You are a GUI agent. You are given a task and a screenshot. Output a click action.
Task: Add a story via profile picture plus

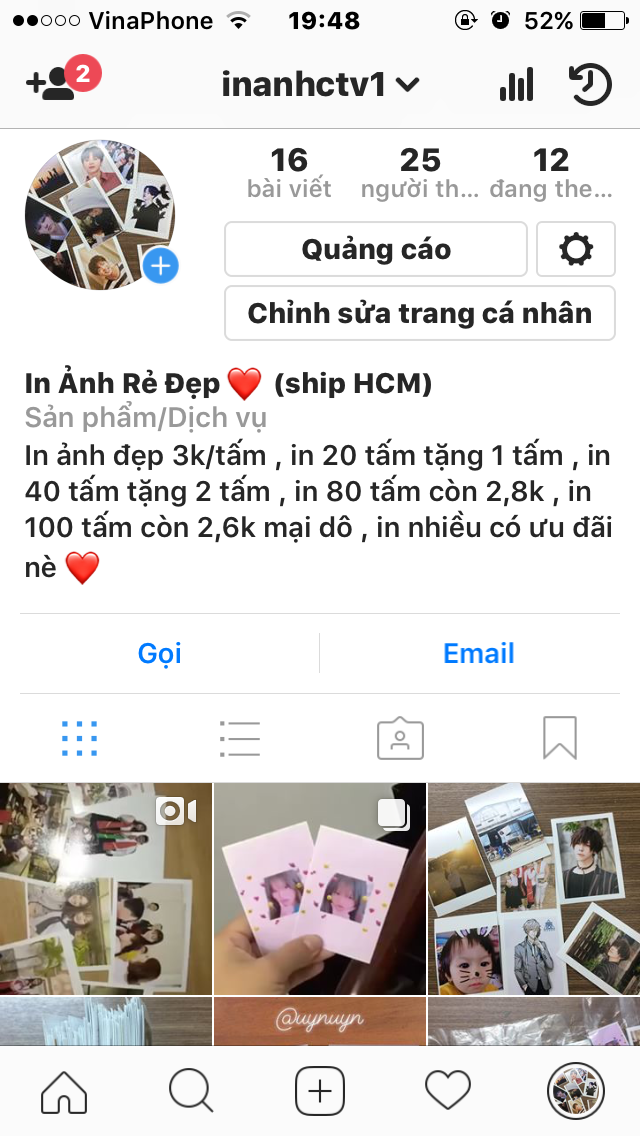[160, 266]
